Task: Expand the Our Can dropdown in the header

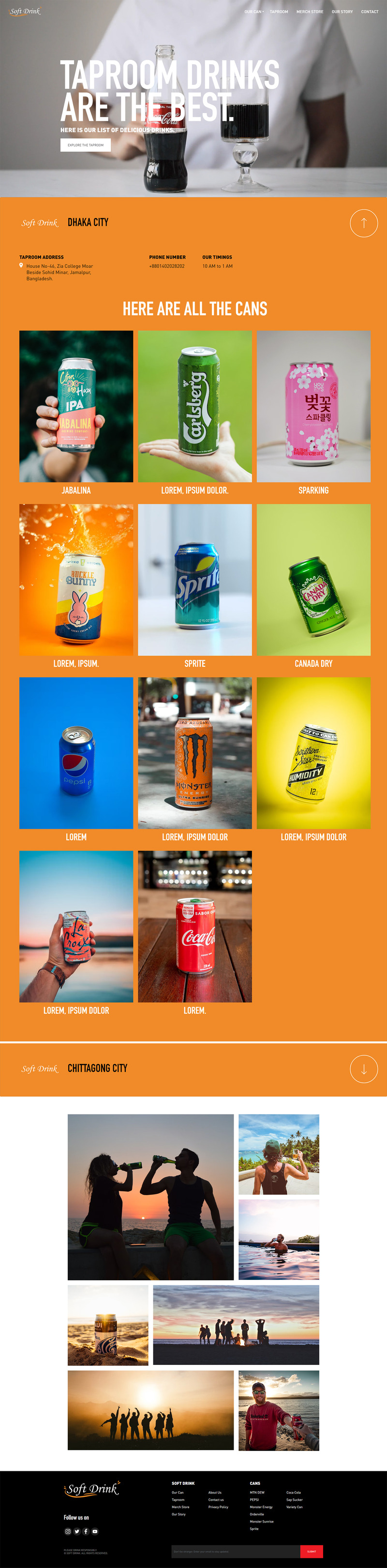Action: point(253,12)
